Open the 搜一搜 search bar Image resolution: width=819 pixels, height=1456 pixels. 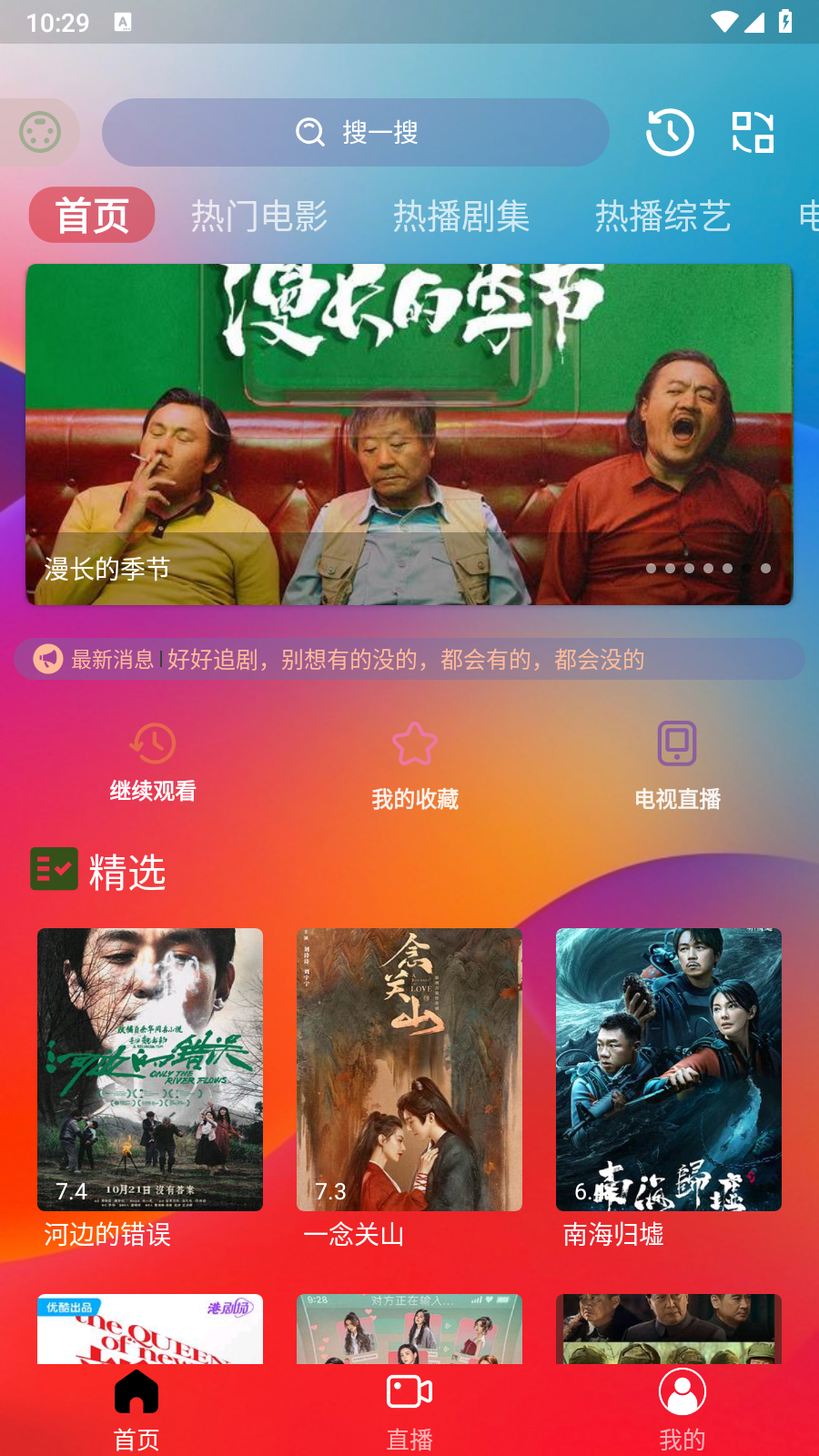click(x=355, y=133)
